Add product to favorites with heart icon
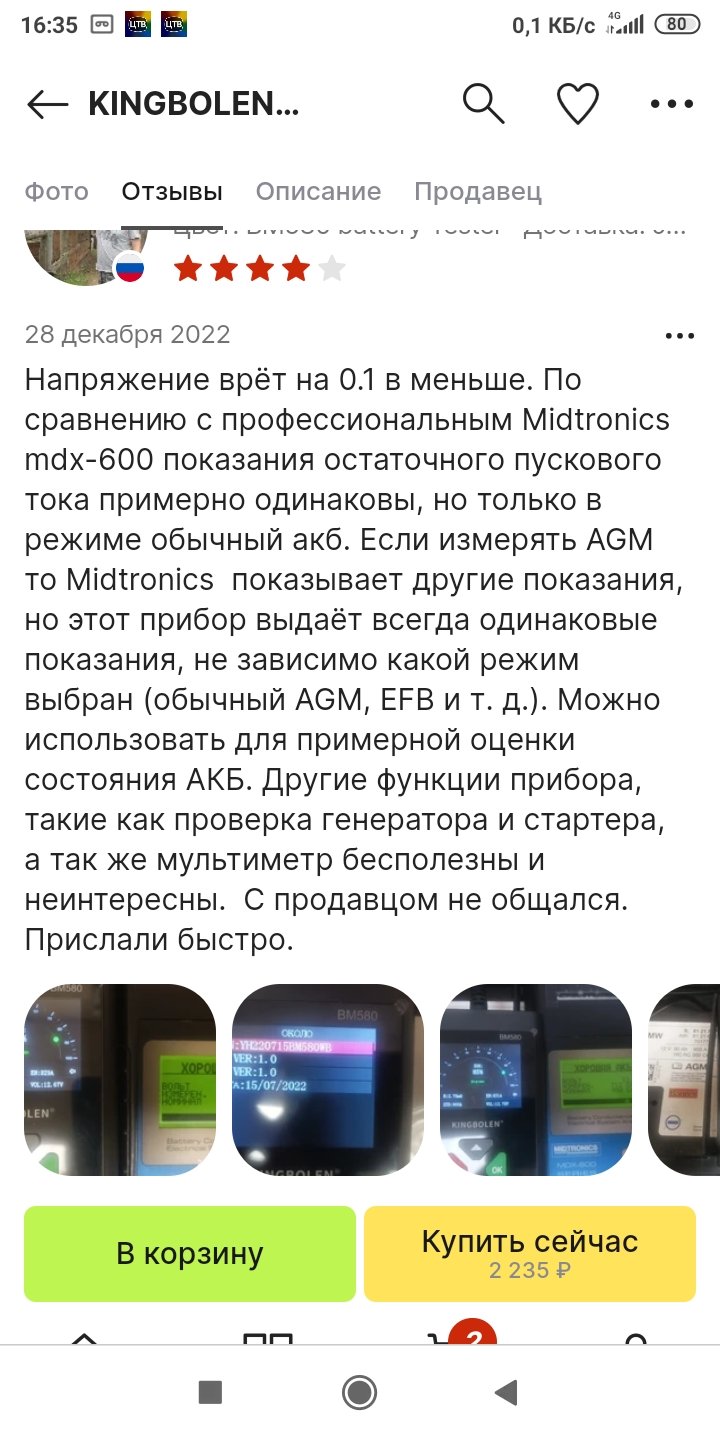The image size is (720, 1440). (x=577, y=104)
